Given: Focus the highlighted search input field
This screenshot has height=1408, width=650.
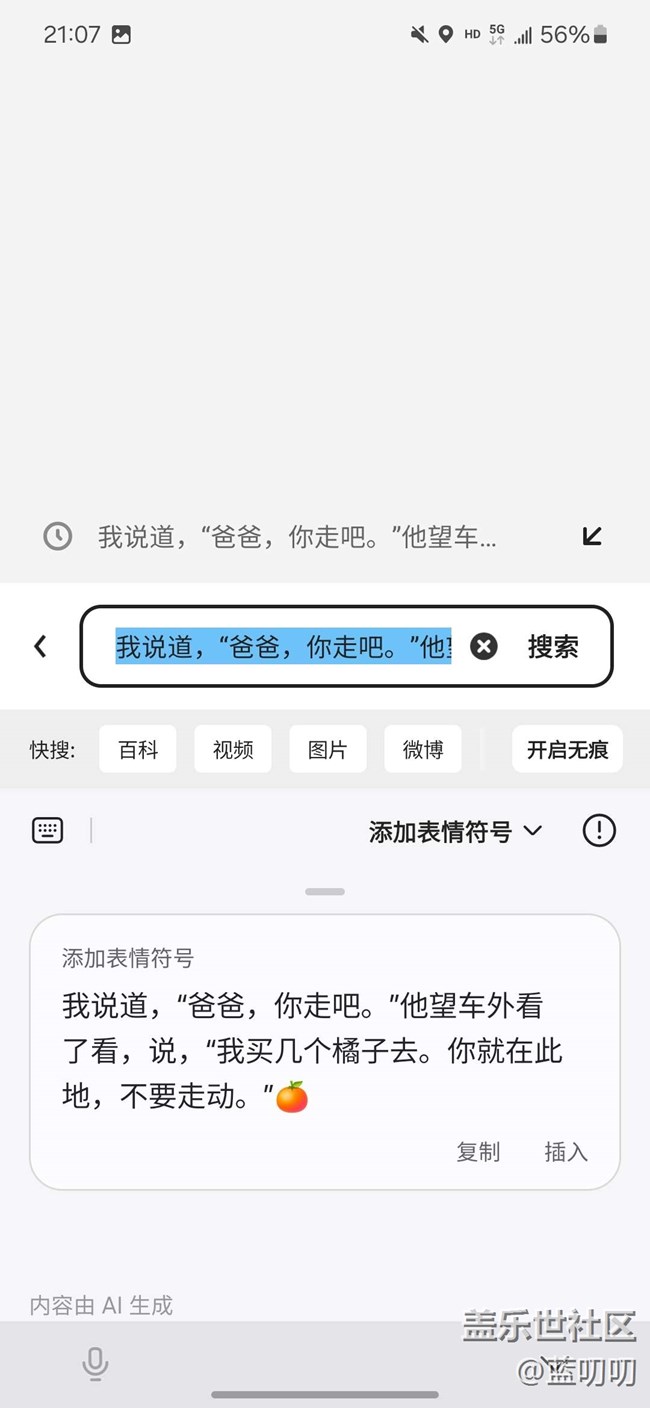Looking at the screenshot, I should click(x=283, y=647).
